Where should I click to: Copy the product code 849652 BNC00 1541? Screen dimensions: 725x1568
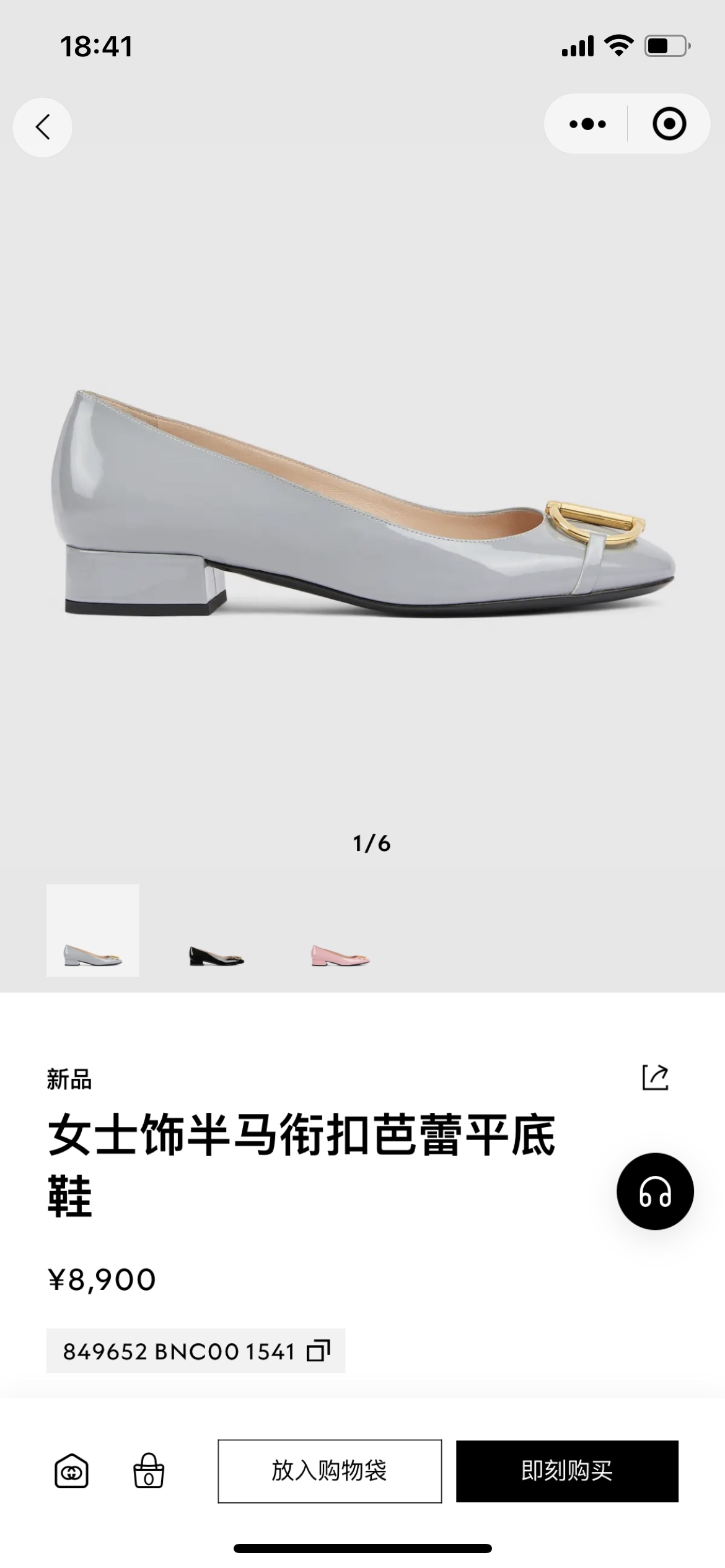tap(318, 1351)
